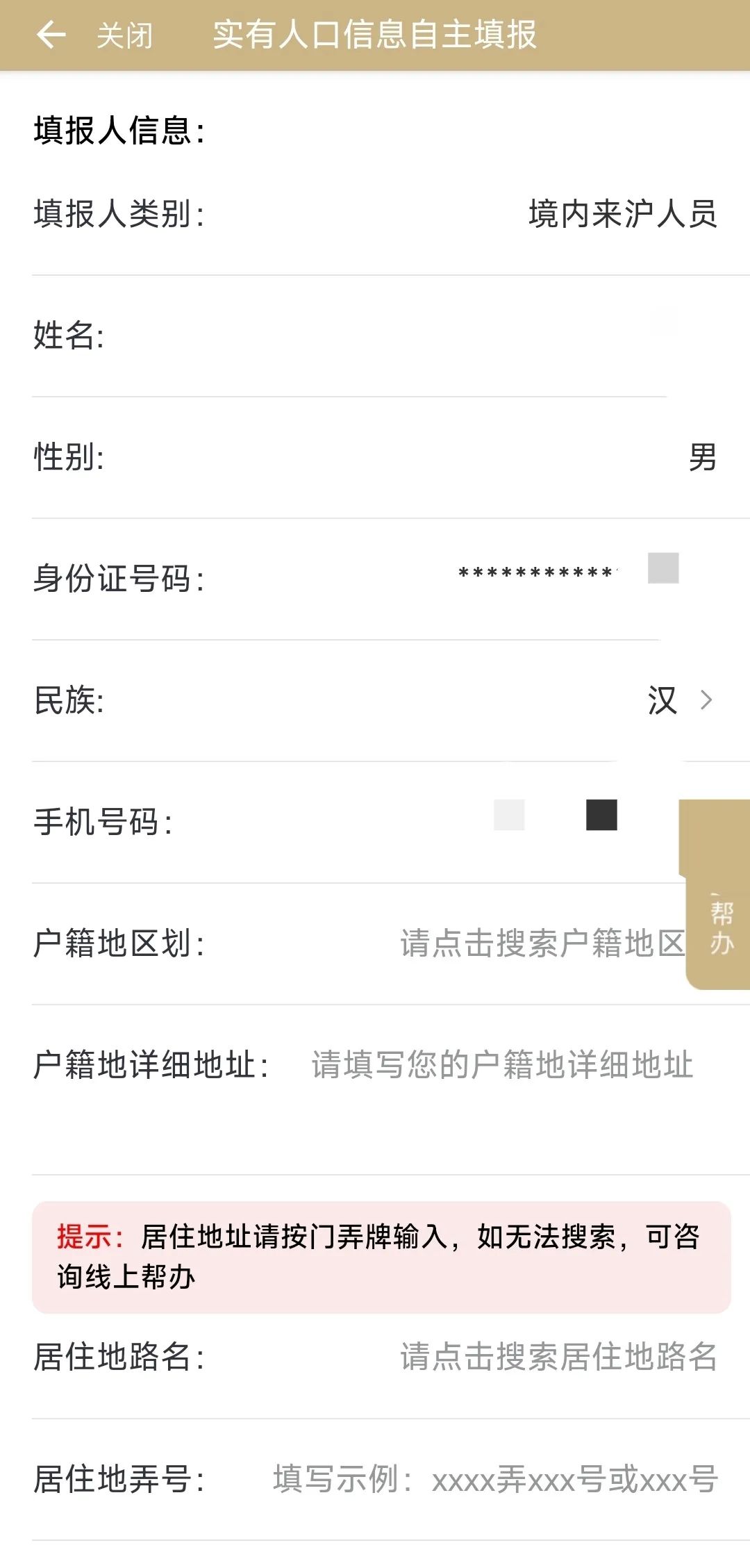The width and height of the screenshot is (750, 1568).
Task: Open the 帮办 help side button
Action: click(719, 927)
